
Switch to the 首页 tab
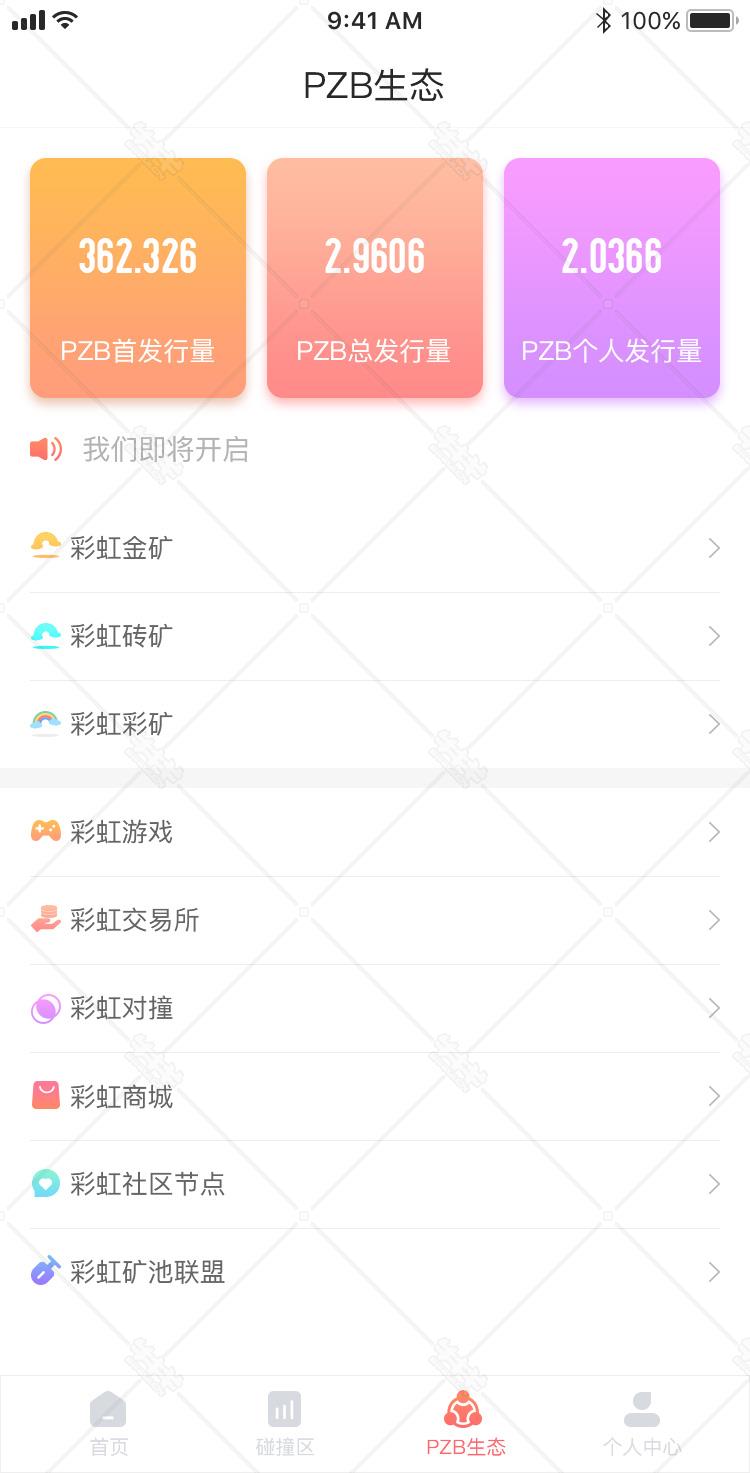(x=108, y=1422)
